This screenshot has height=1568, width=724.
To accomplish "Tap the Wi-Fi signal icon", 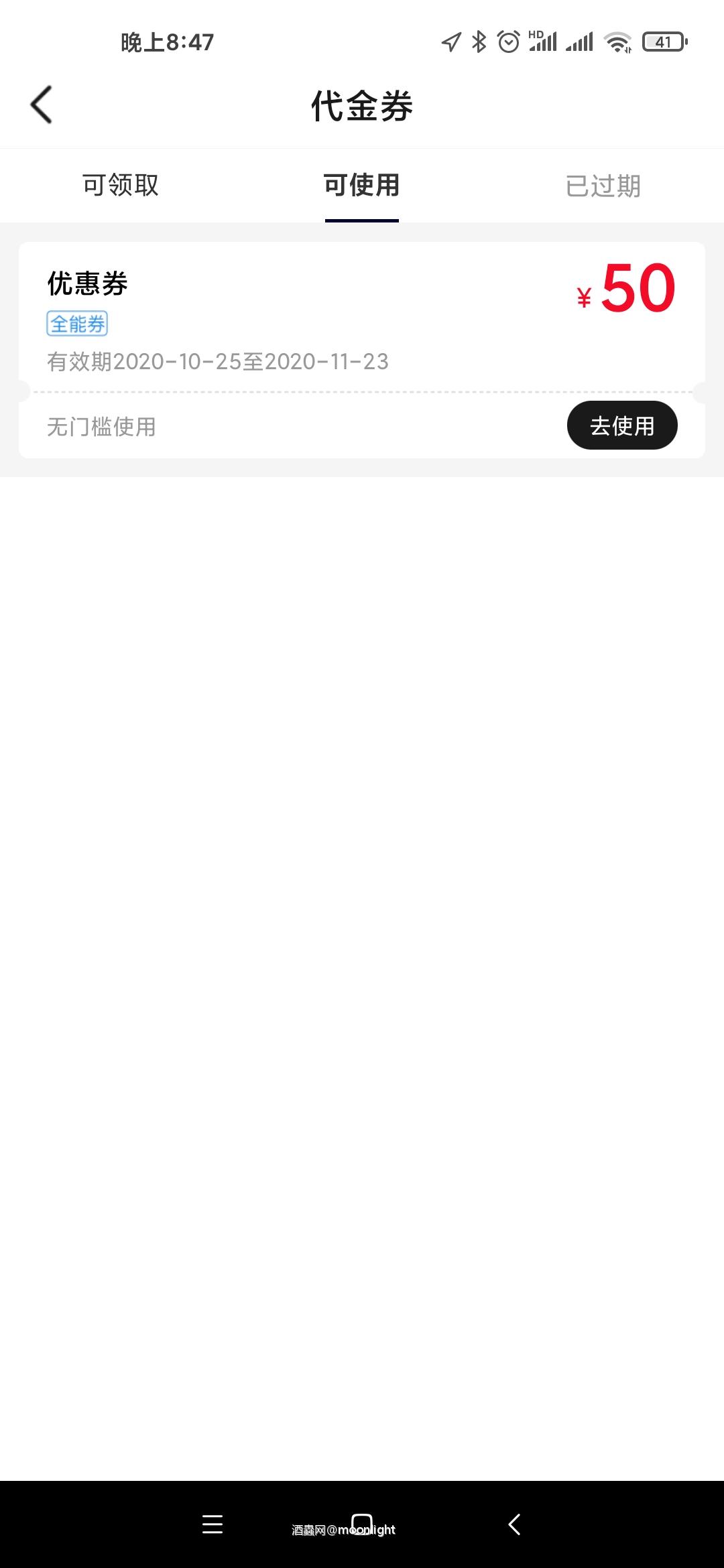I will (617, 42).
